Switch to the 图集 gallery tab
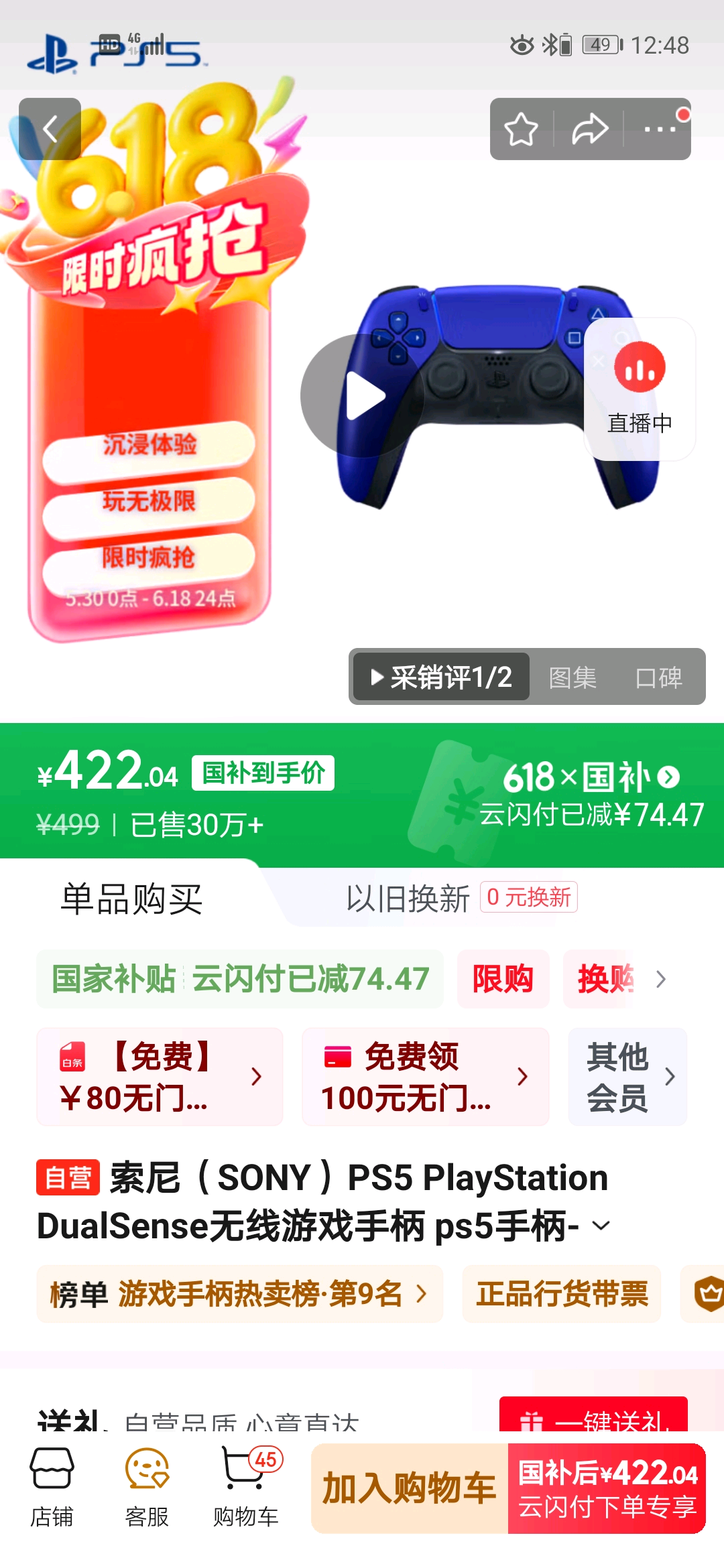 tap(572, 677)
